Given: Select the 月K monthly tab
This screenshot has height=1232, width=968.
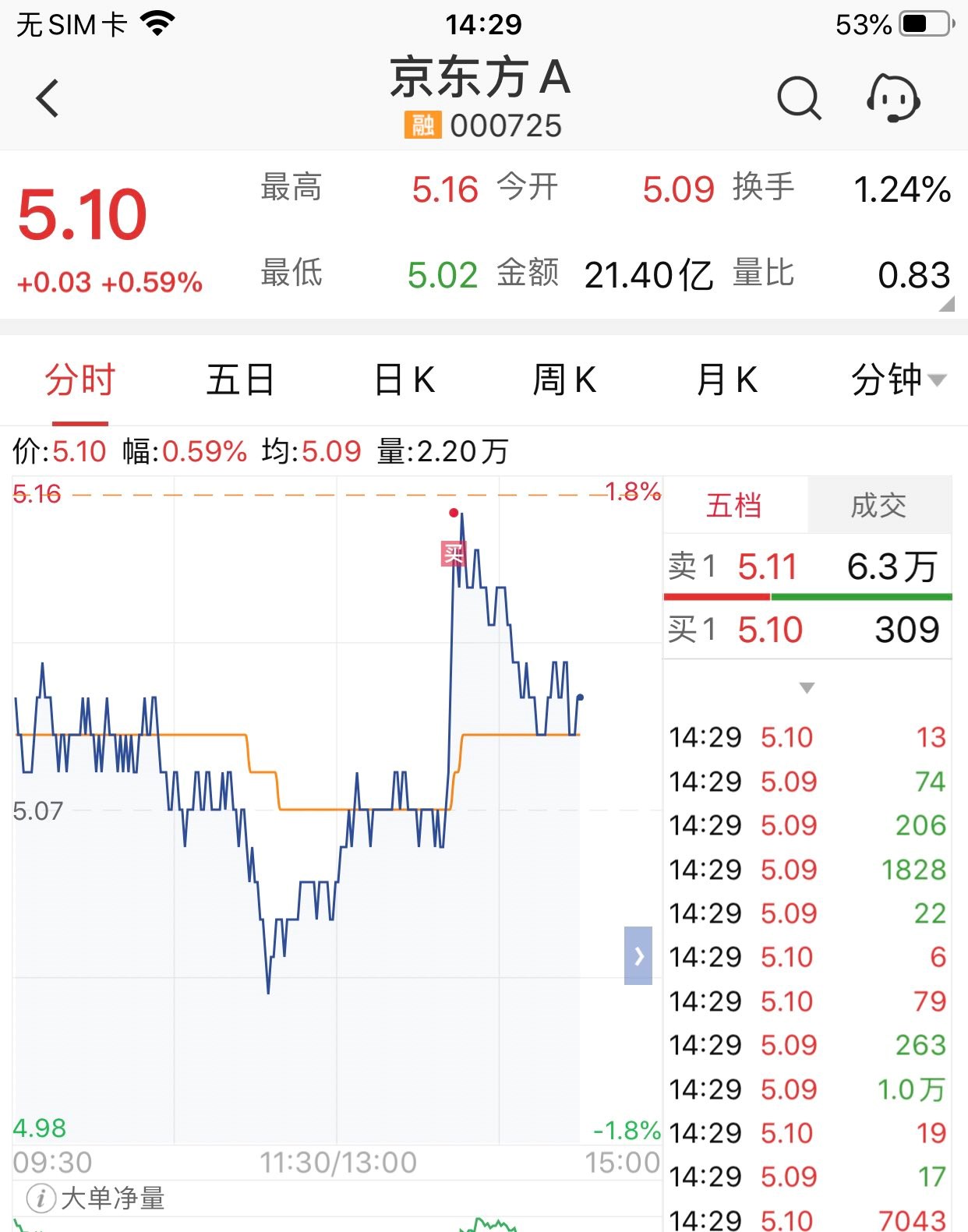Looking at the screenshot, I should tap(726, 379).
